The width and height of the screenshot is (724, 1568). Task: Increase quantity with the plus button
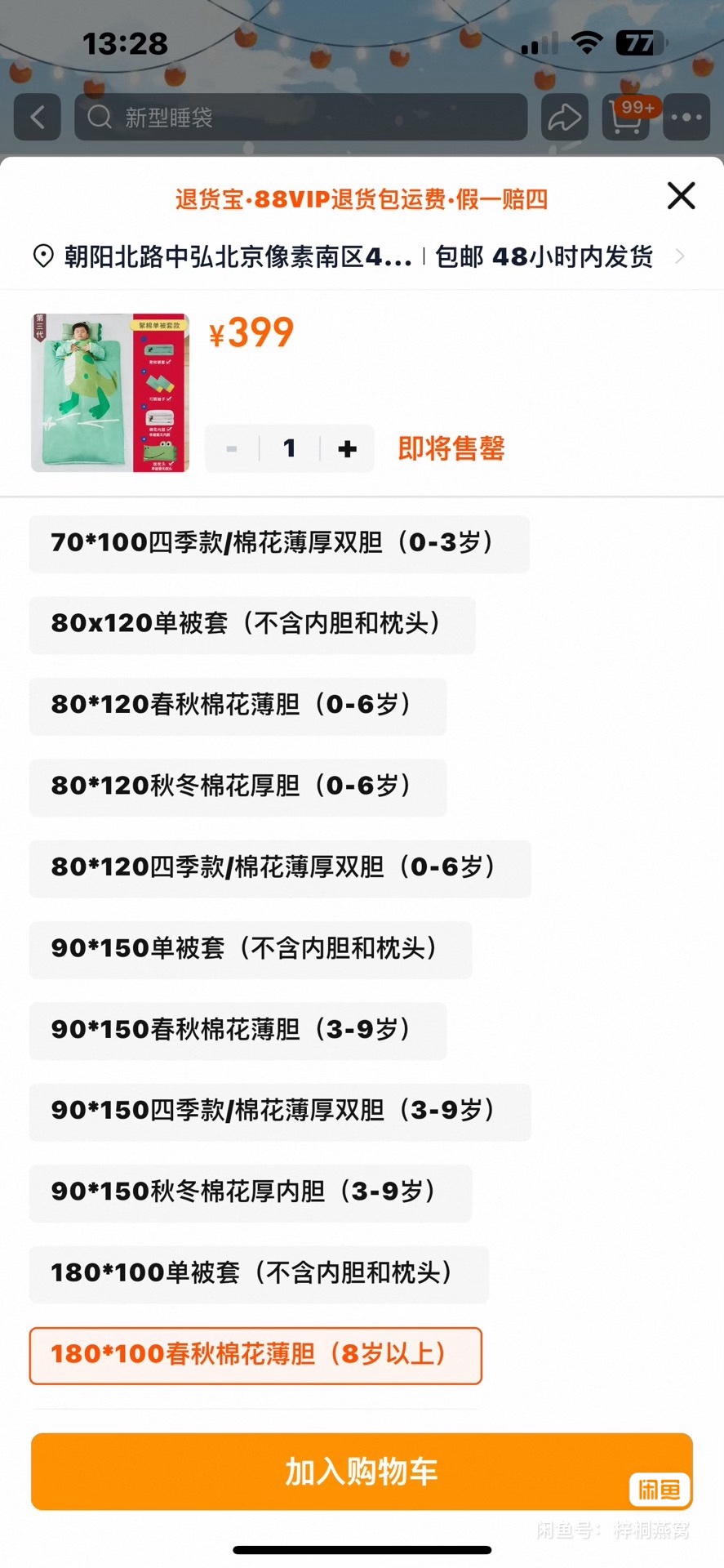(348, 448)
